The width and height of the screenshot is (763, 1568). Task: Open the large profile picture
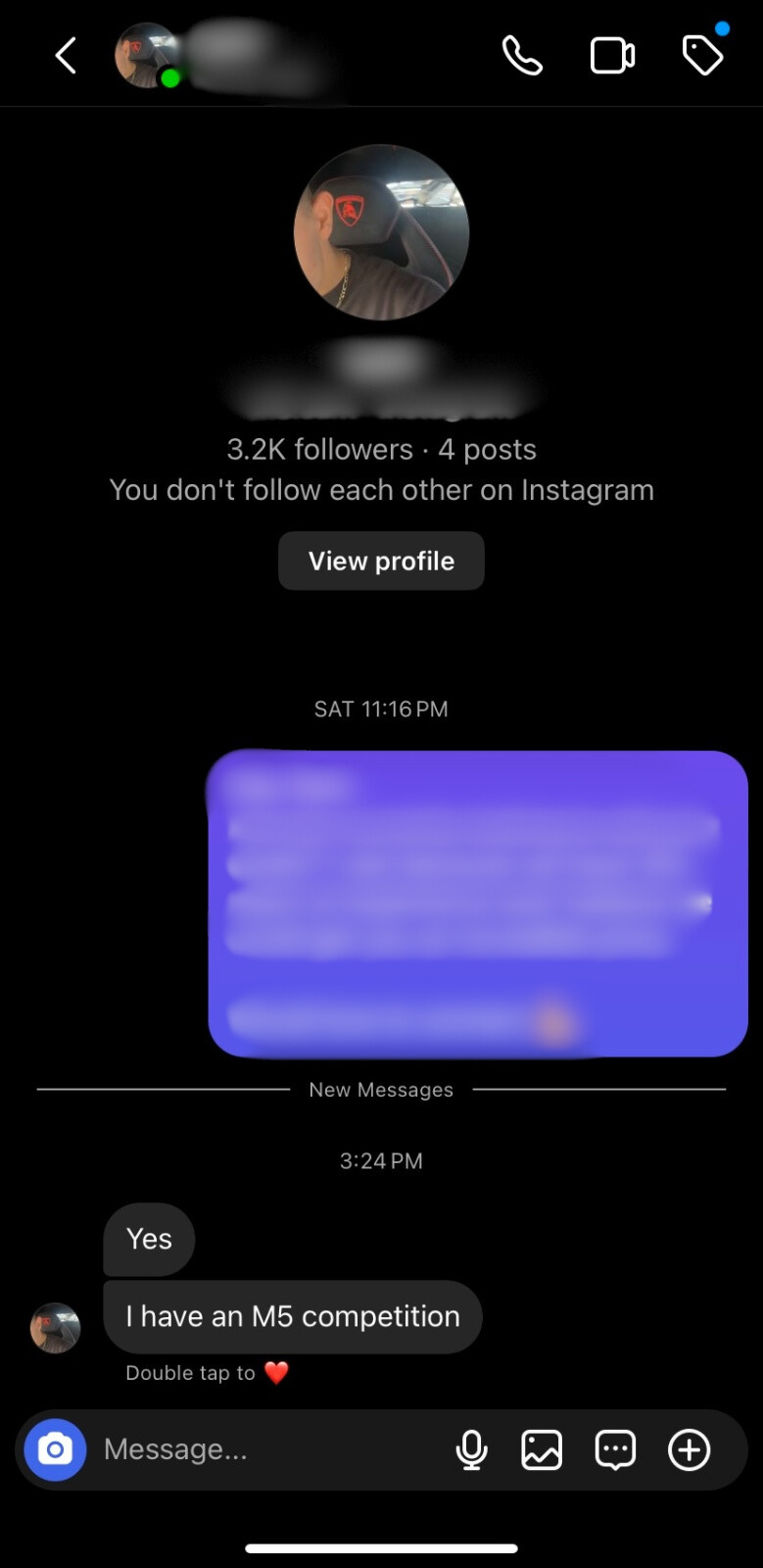pyautogui.click(x=381, y=232)
